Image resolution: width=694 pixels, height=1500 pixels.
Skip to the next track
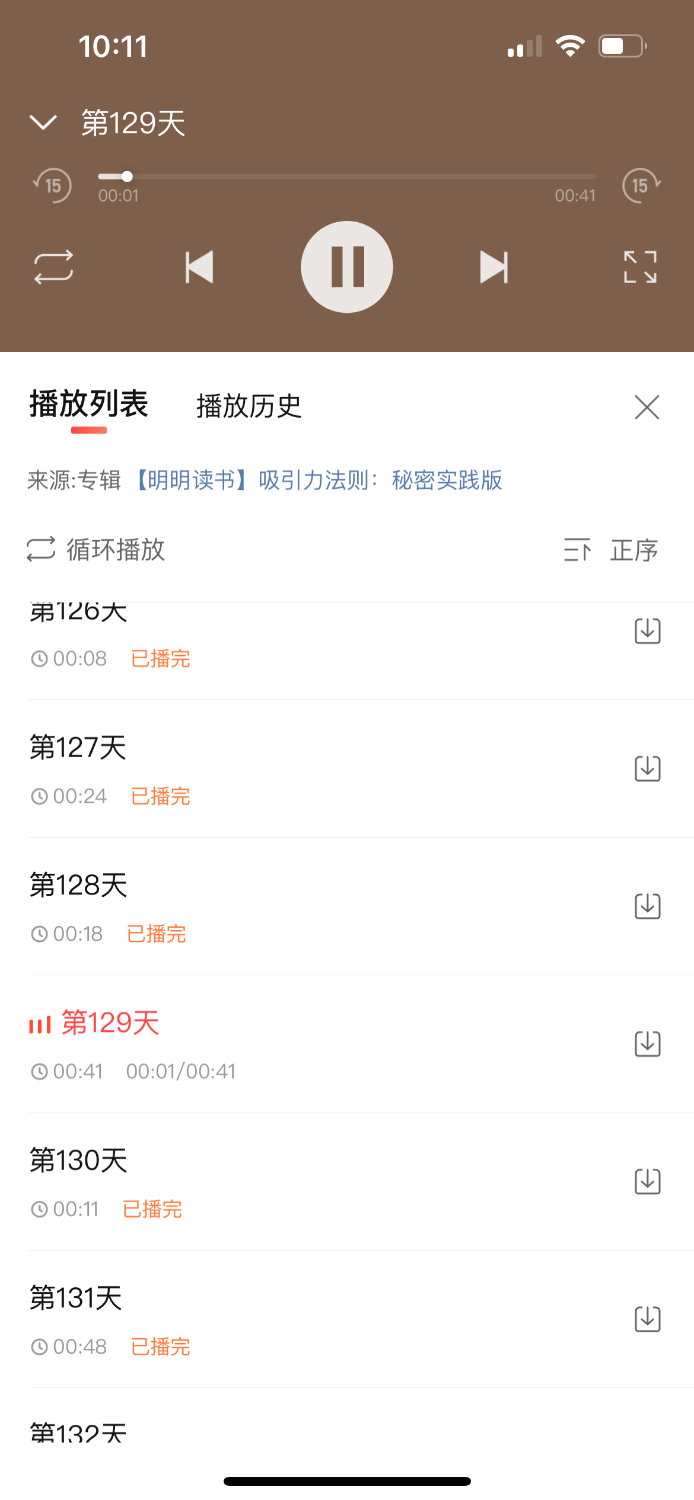tap(494, 267)
